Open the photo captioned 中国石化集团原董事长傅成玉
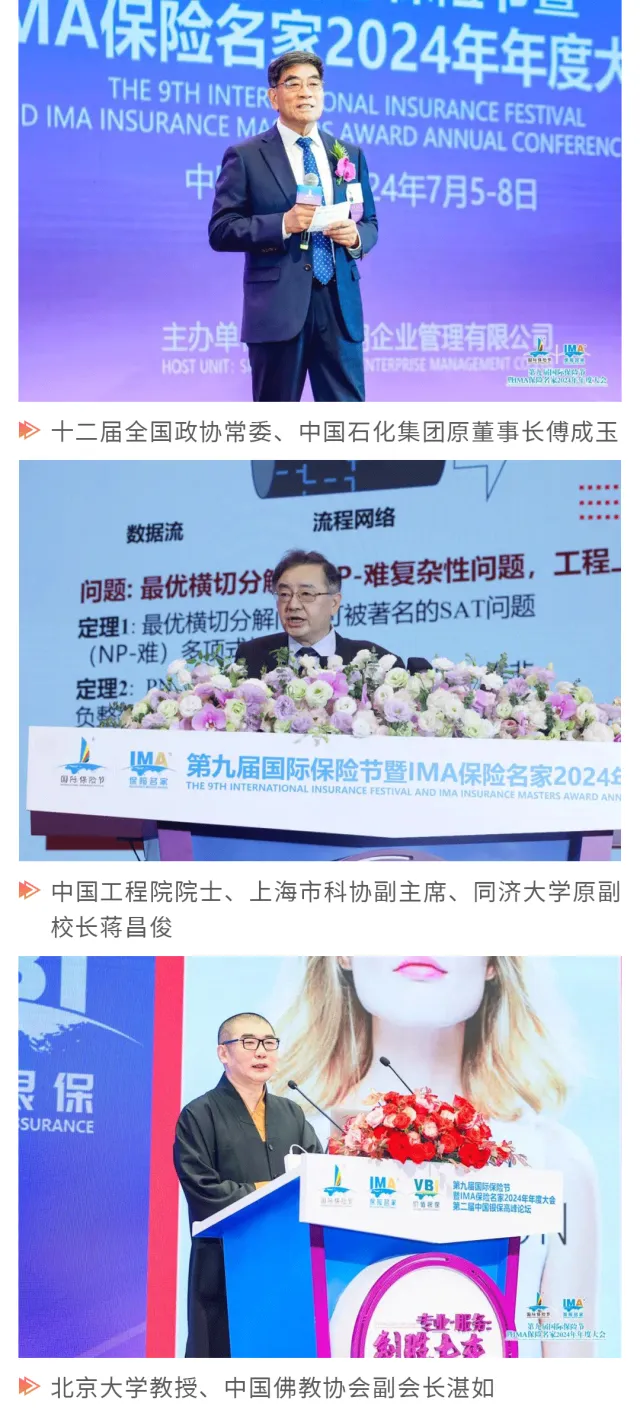The image size is (640, 1416). tap(320, 200)
